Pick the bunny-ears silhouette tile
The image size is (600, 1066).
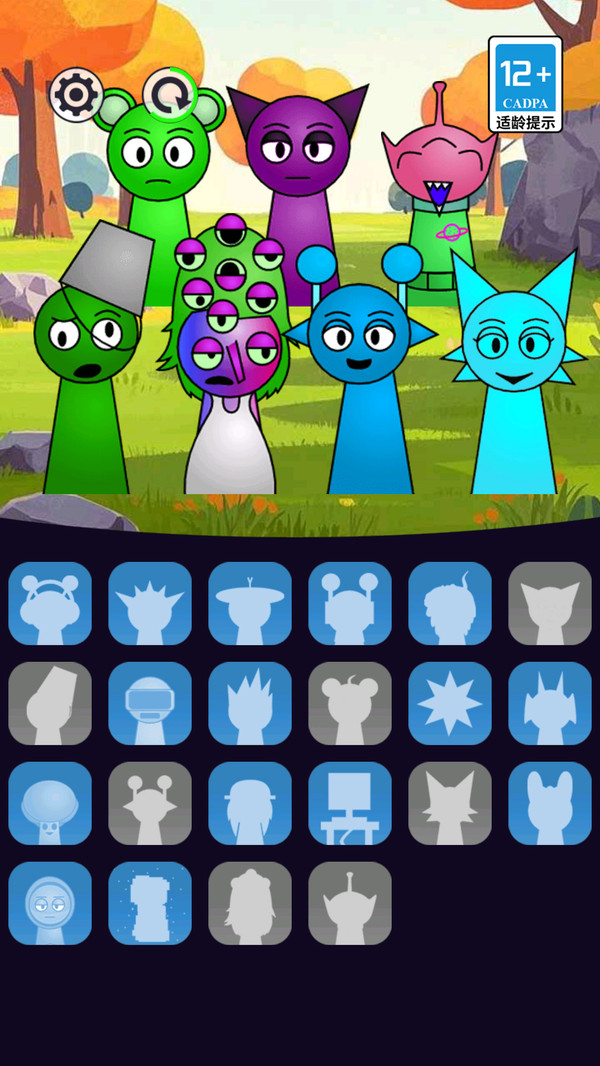point(550,803)
